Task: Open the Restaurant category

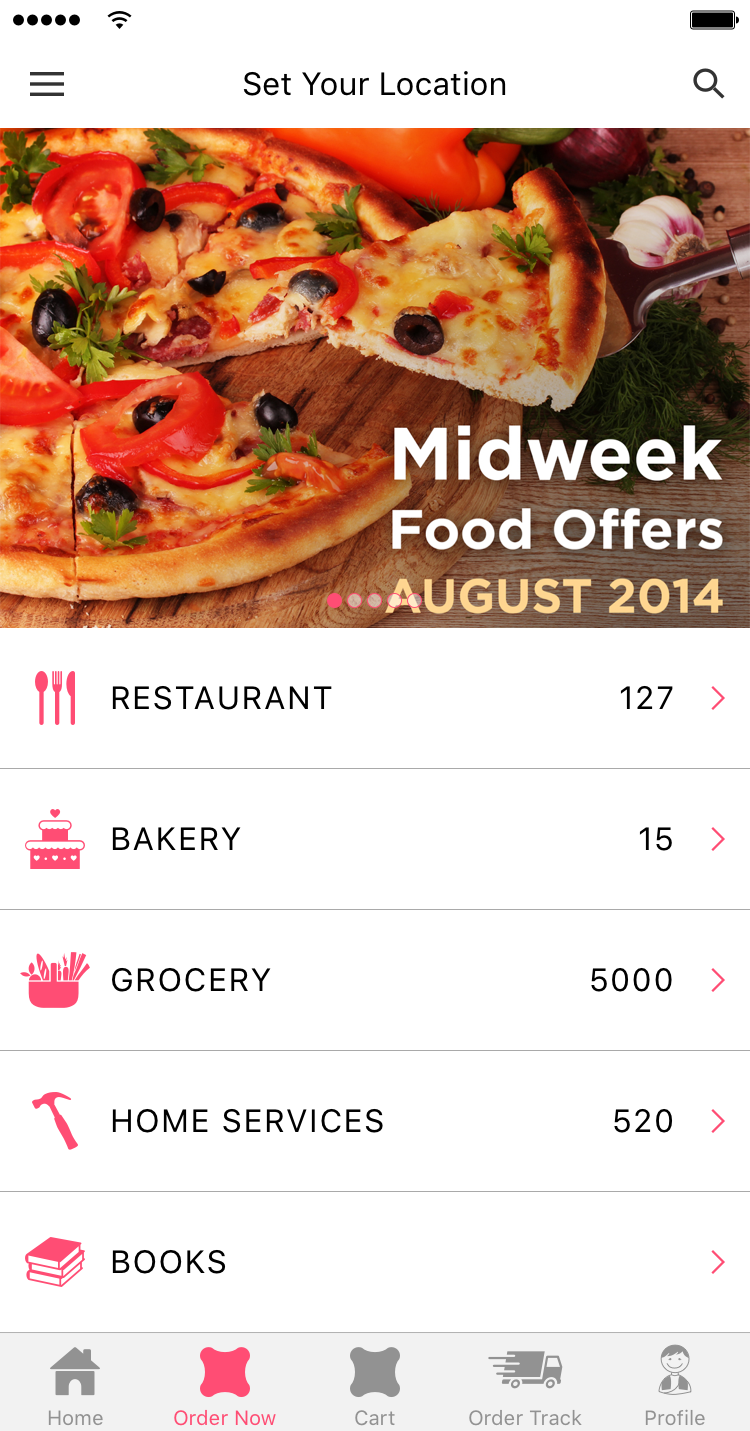Action: tap(375, 698)
